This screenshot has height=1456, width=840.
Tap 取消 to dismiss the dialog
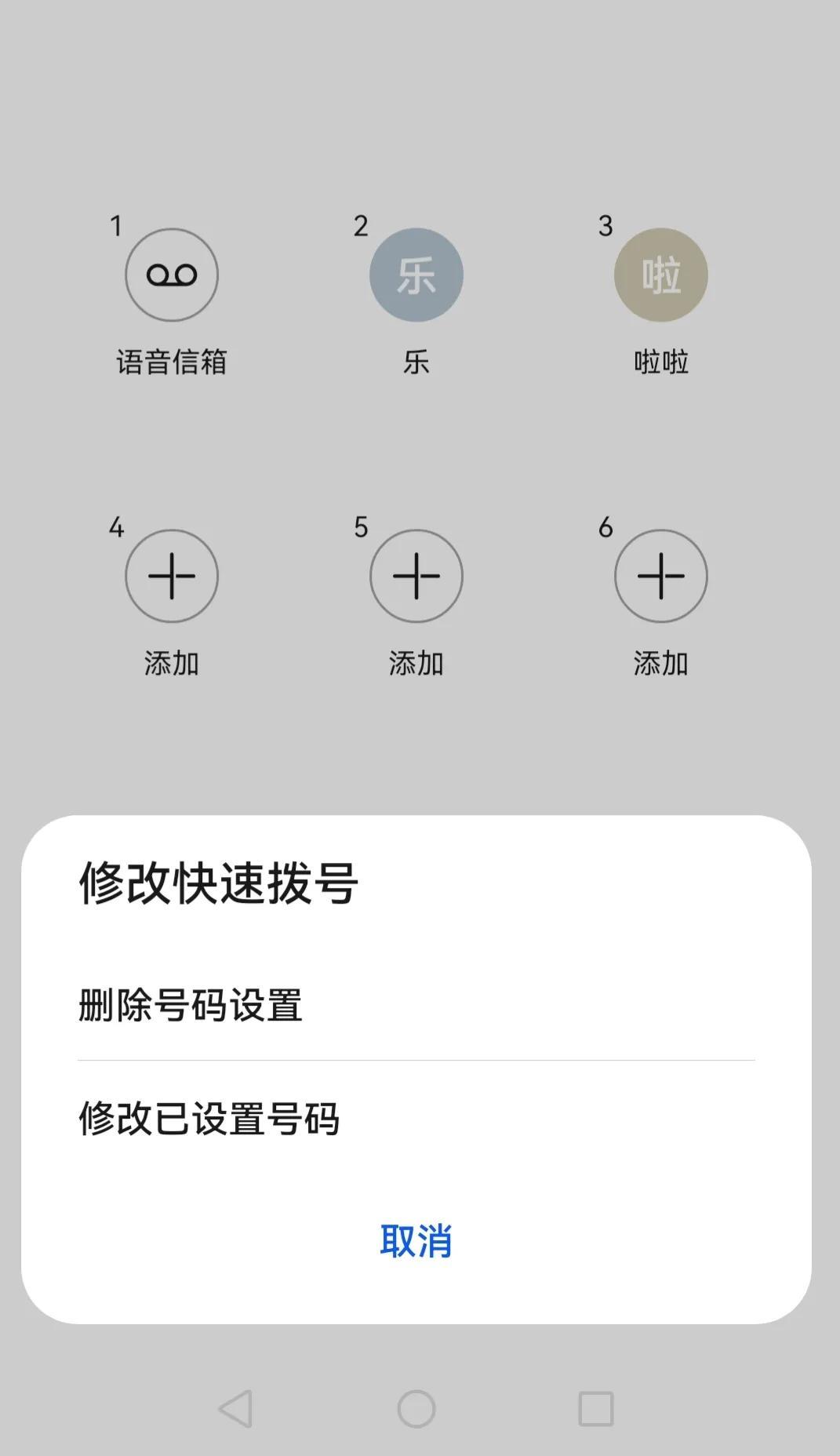tap(416, 1241)
